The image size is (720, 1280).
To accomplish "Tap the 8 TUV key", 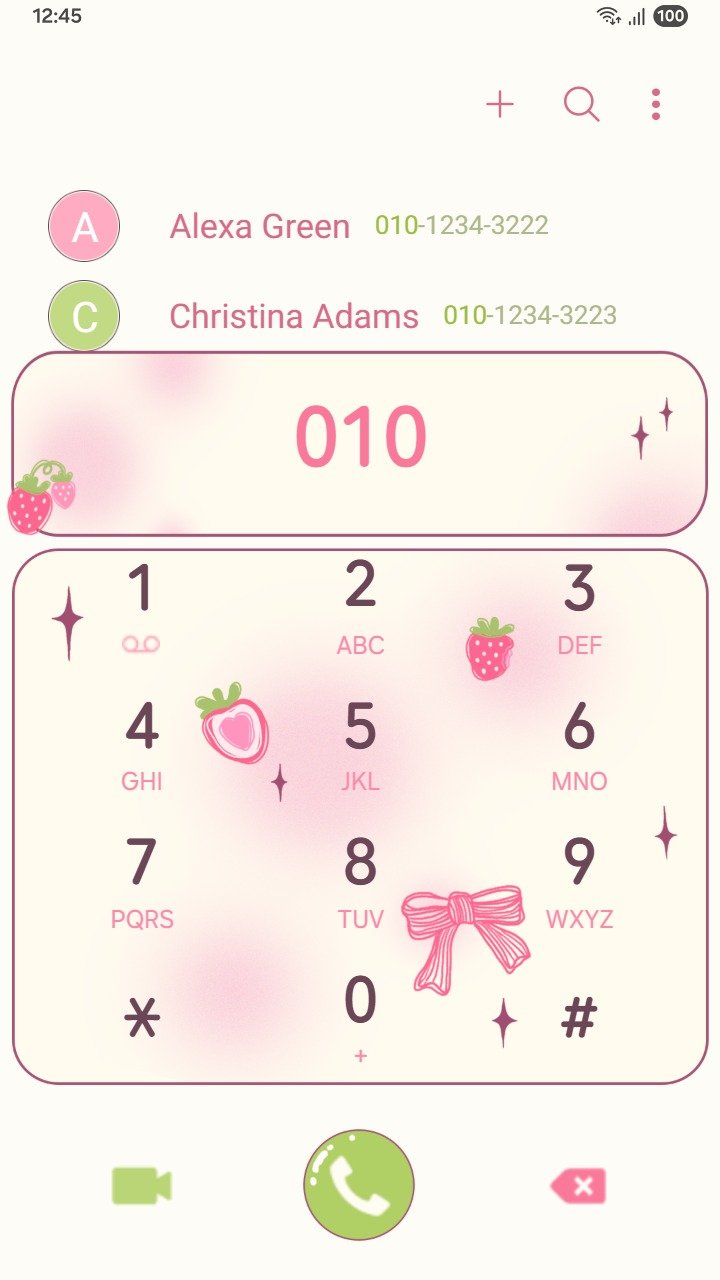I will tap(360, 880).
